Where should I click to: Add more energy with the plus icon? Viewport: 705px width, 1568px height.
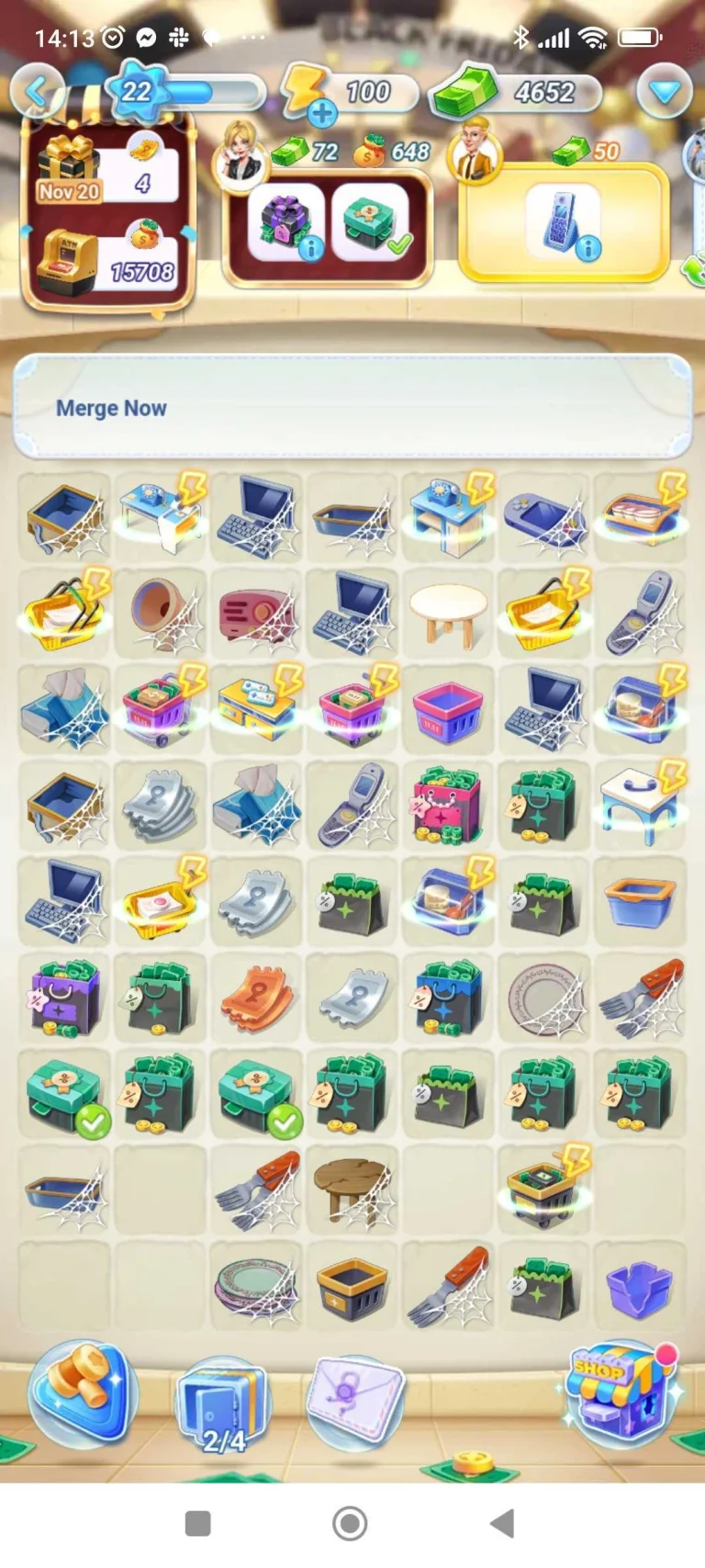pyautogui.click(x=321, y=114)
